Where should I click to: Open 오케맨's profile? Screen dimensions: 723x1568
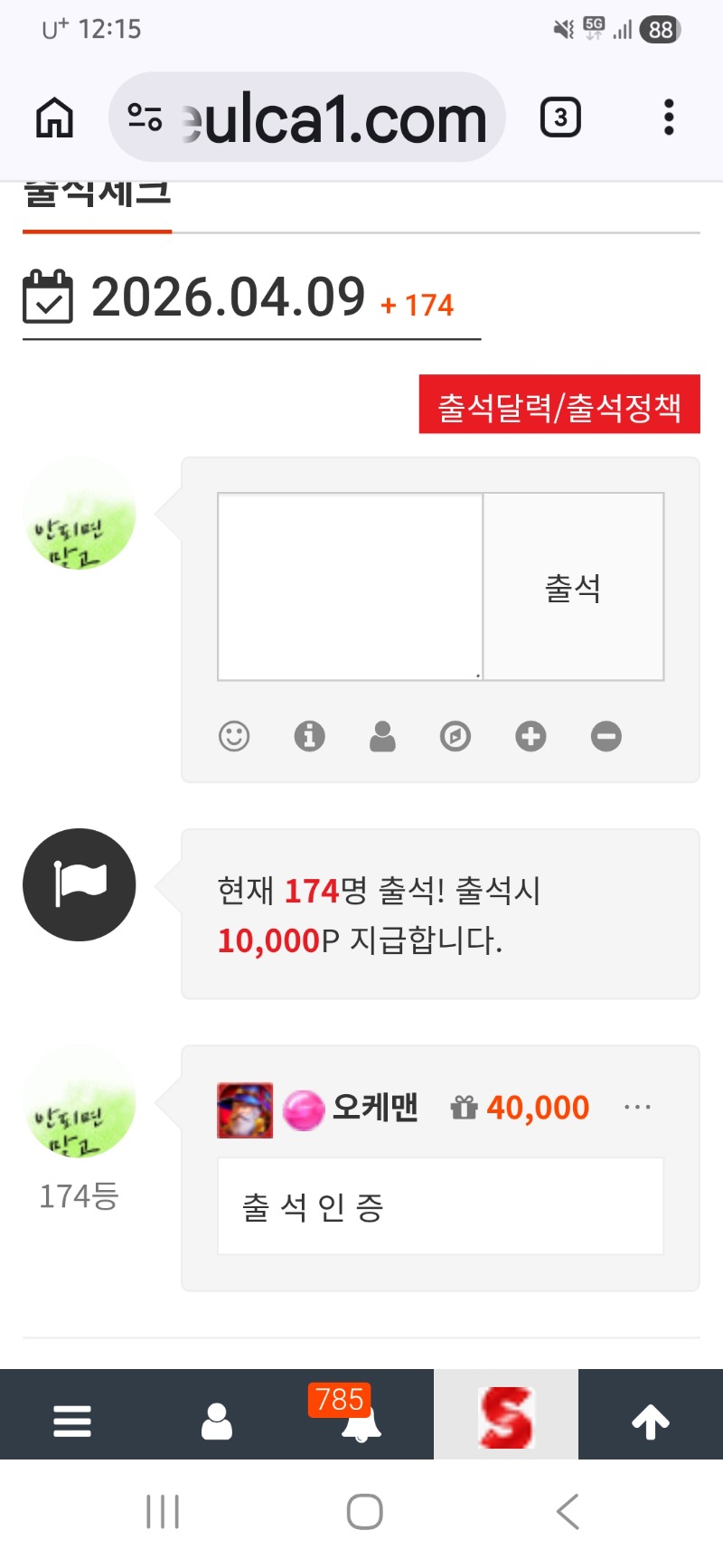(x=374, y=1107)
